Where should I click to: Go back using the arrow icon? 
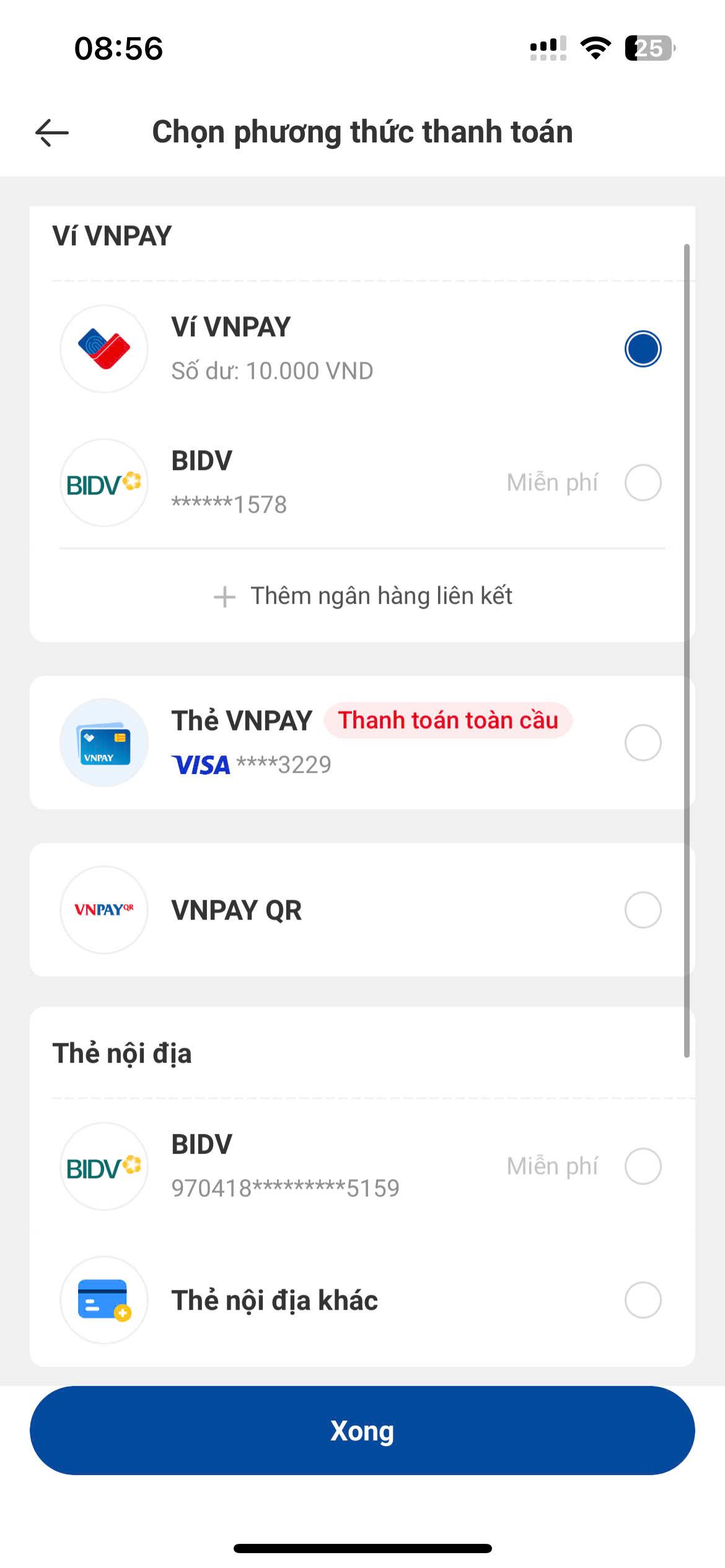pyautogui.click(x=52, y=133)
